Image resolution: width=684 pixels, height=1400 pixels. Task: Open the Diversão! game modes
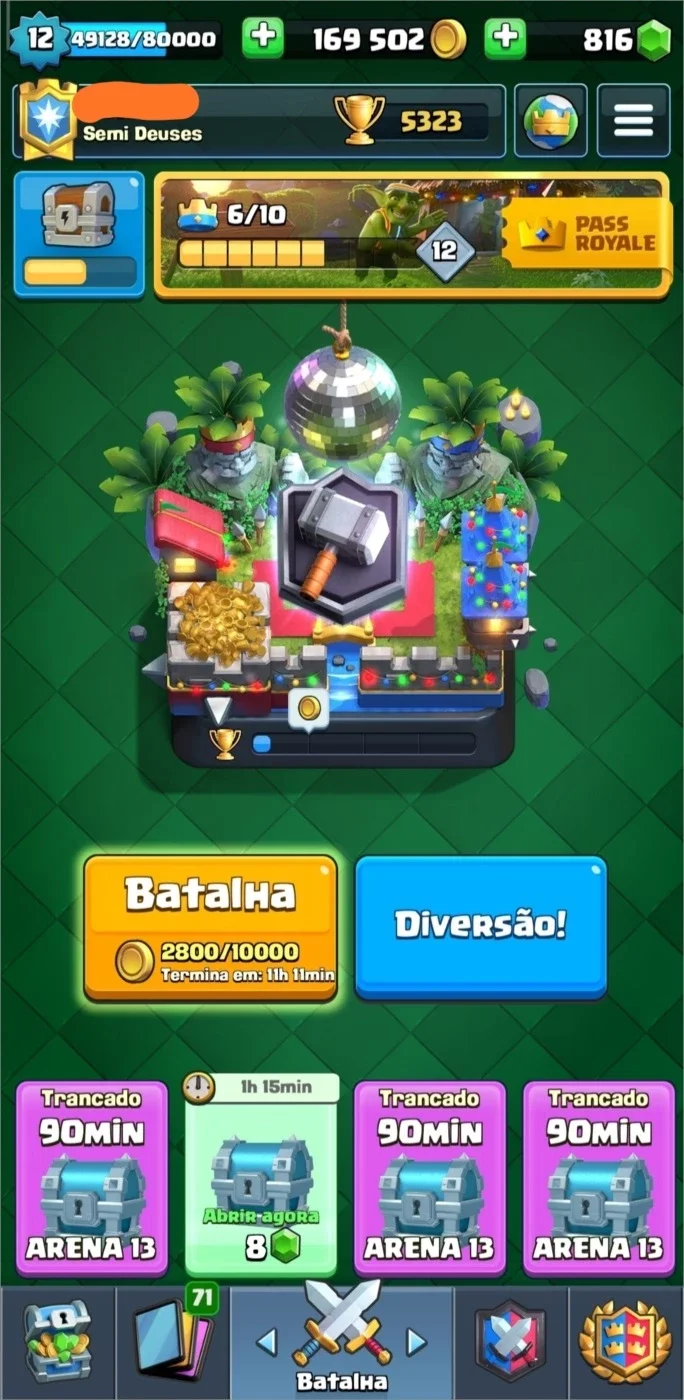[x=481, y=927]
